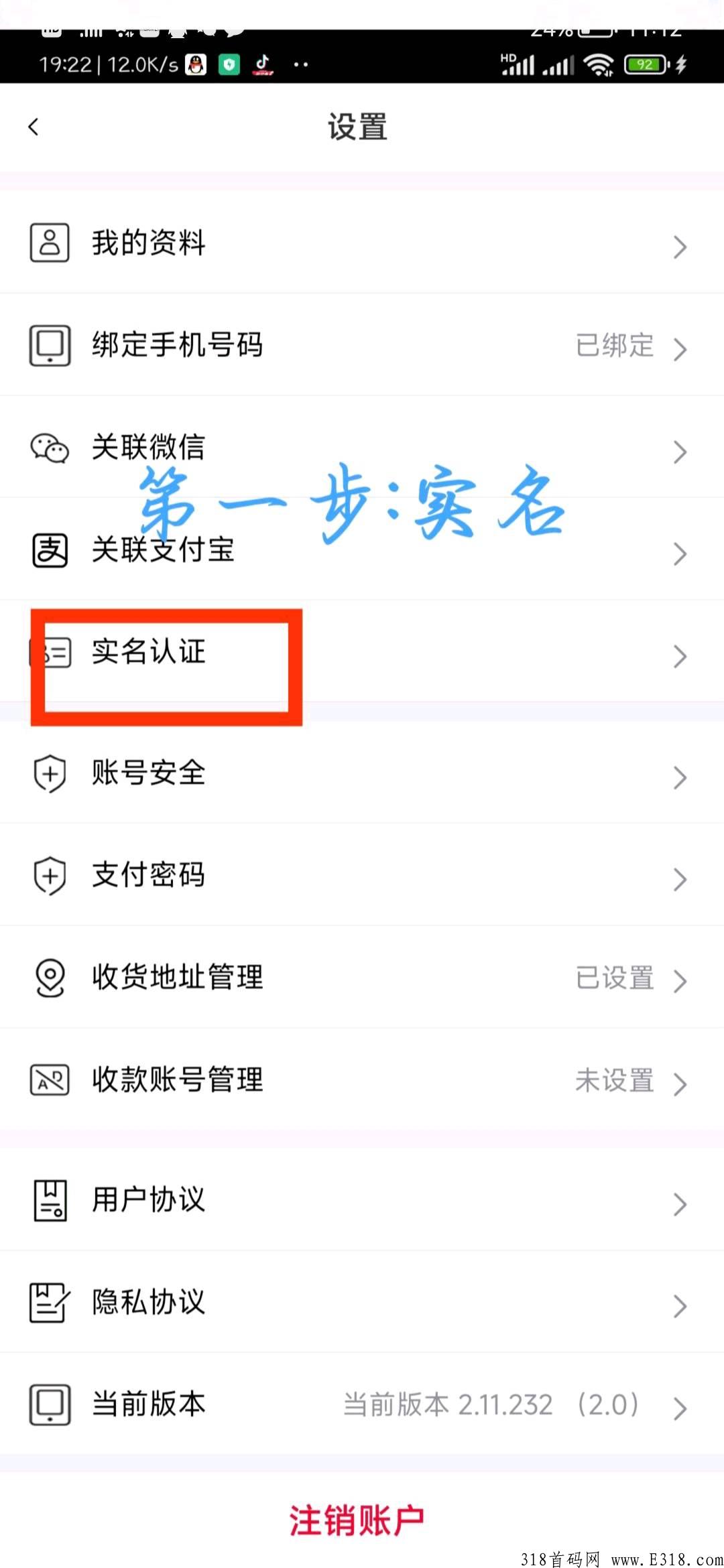Image resolution: width=724 pixels, height=1568 pixels.
Task: Click the 注销账户 button
Action: 357,1519
